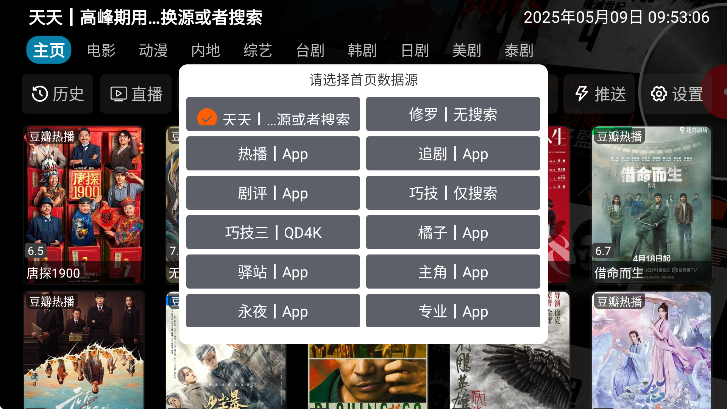Switch to the 动漫 tab

point(153,51)
